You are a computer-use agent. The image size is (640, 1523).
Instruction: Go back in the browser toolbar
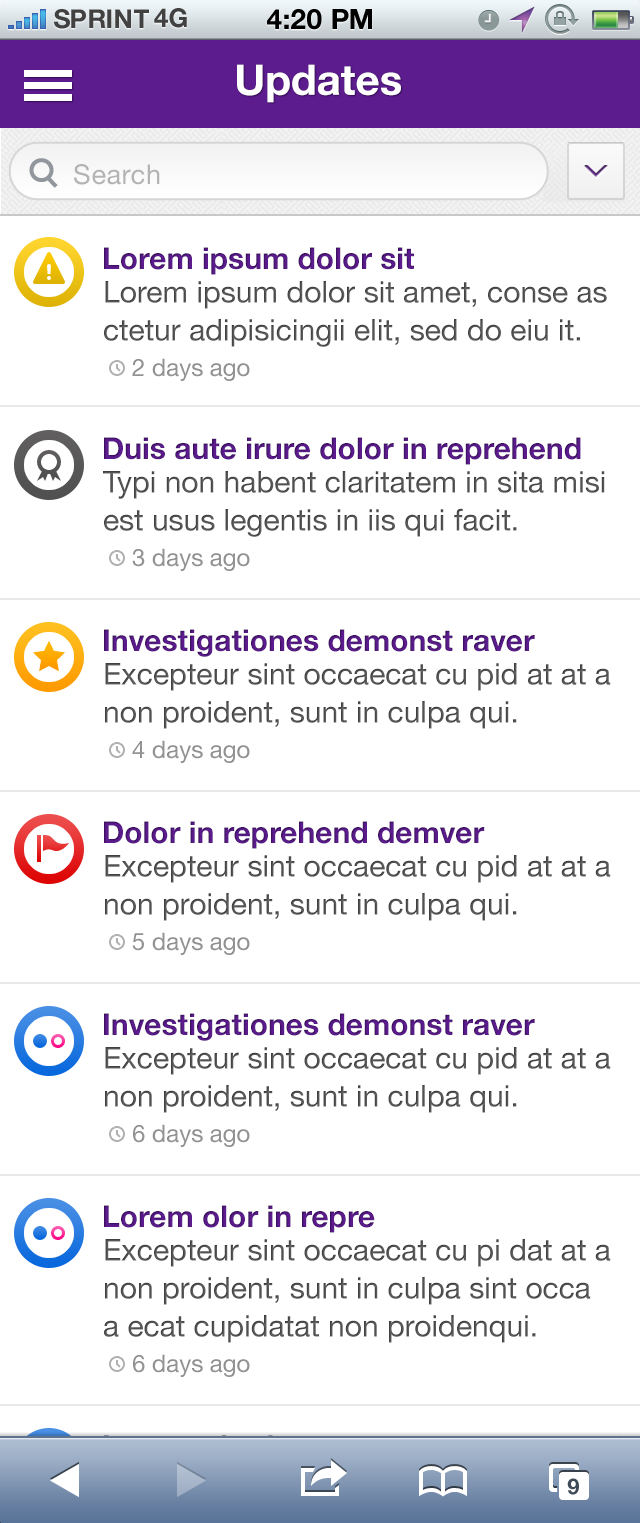[64, 1480]
